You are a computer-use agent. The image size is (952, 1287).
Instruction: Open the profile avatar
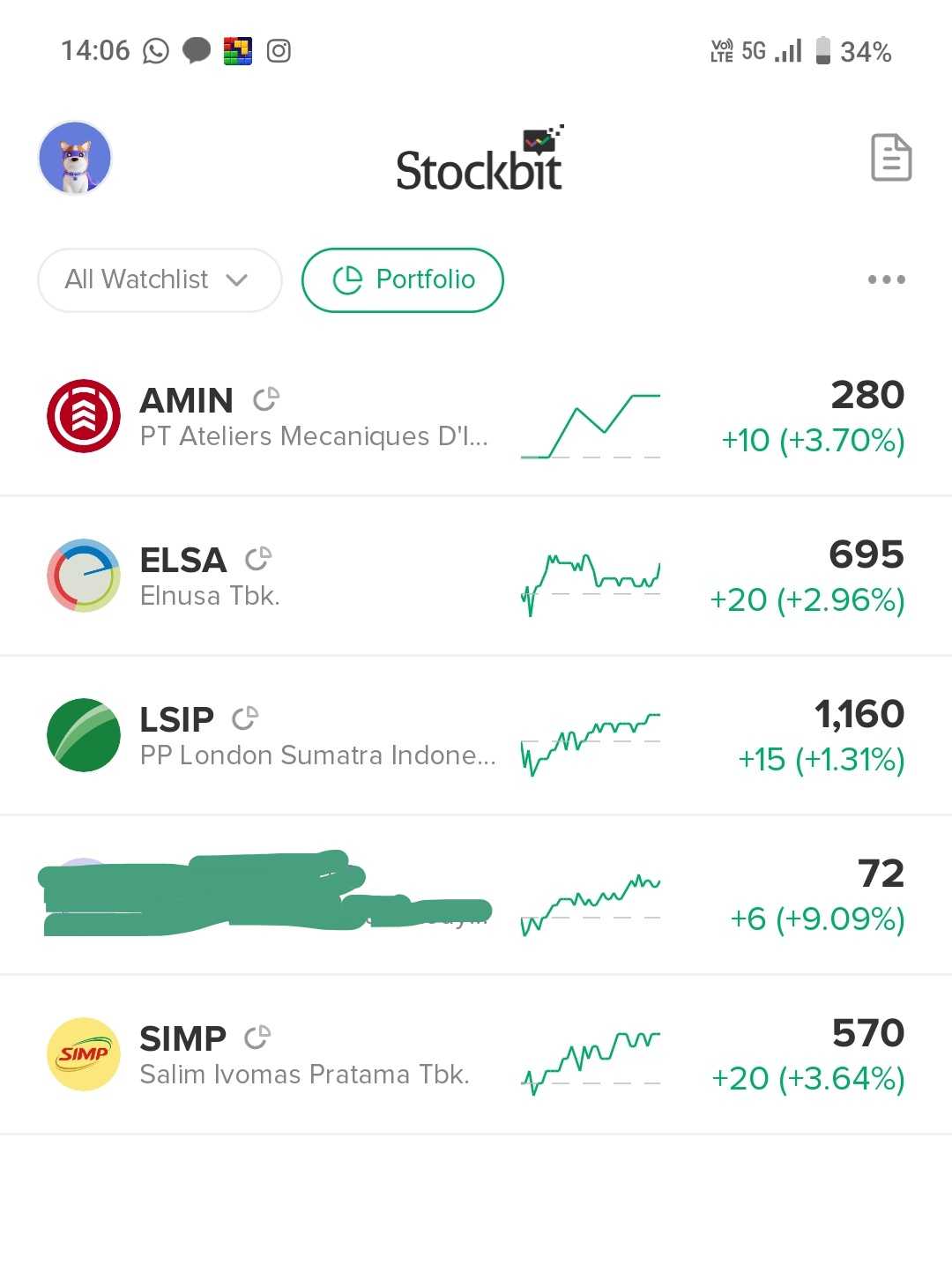click(x=75, y=158)
